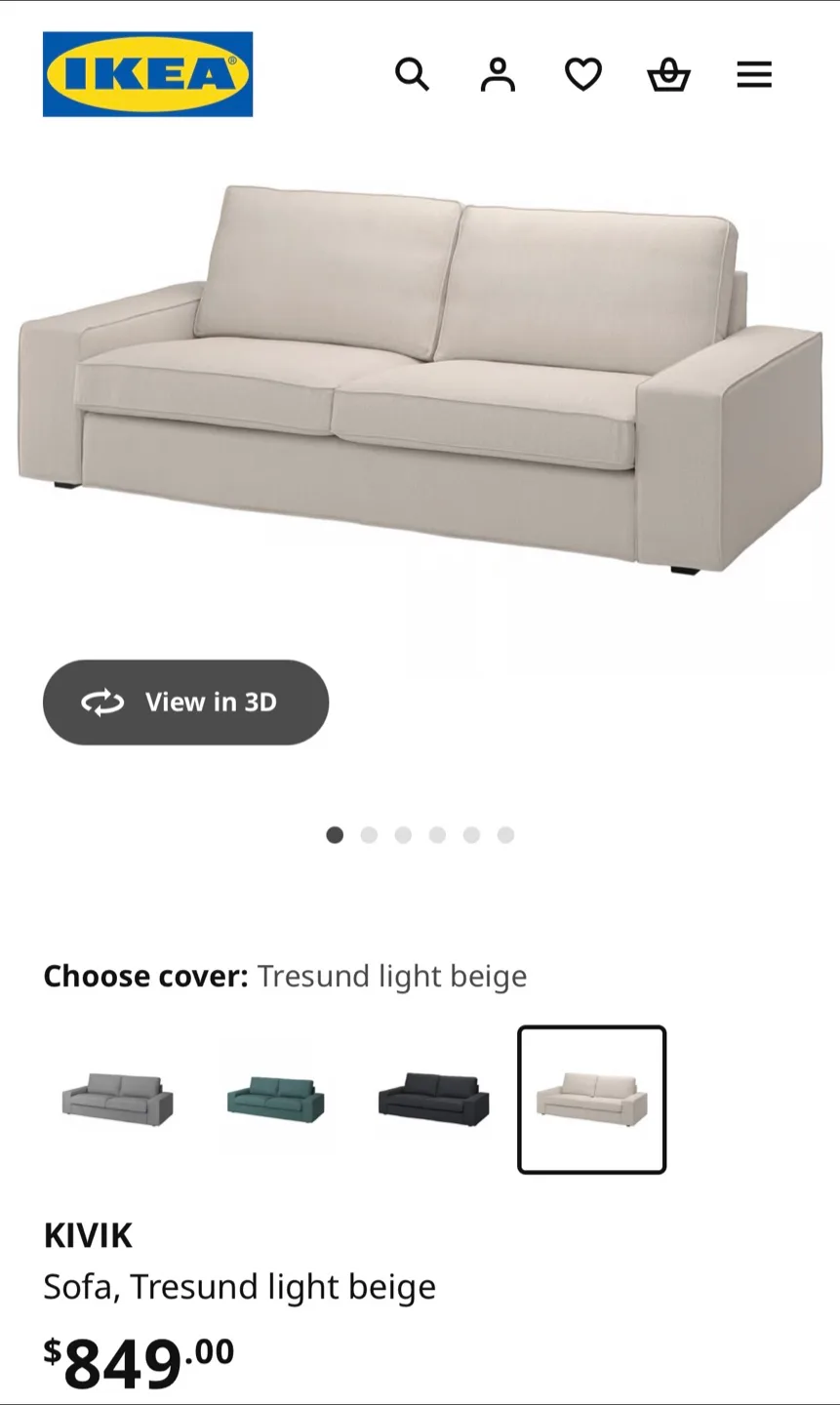840x1405 pixels.
Task: Open your account profile
Action: click(497, 74)
